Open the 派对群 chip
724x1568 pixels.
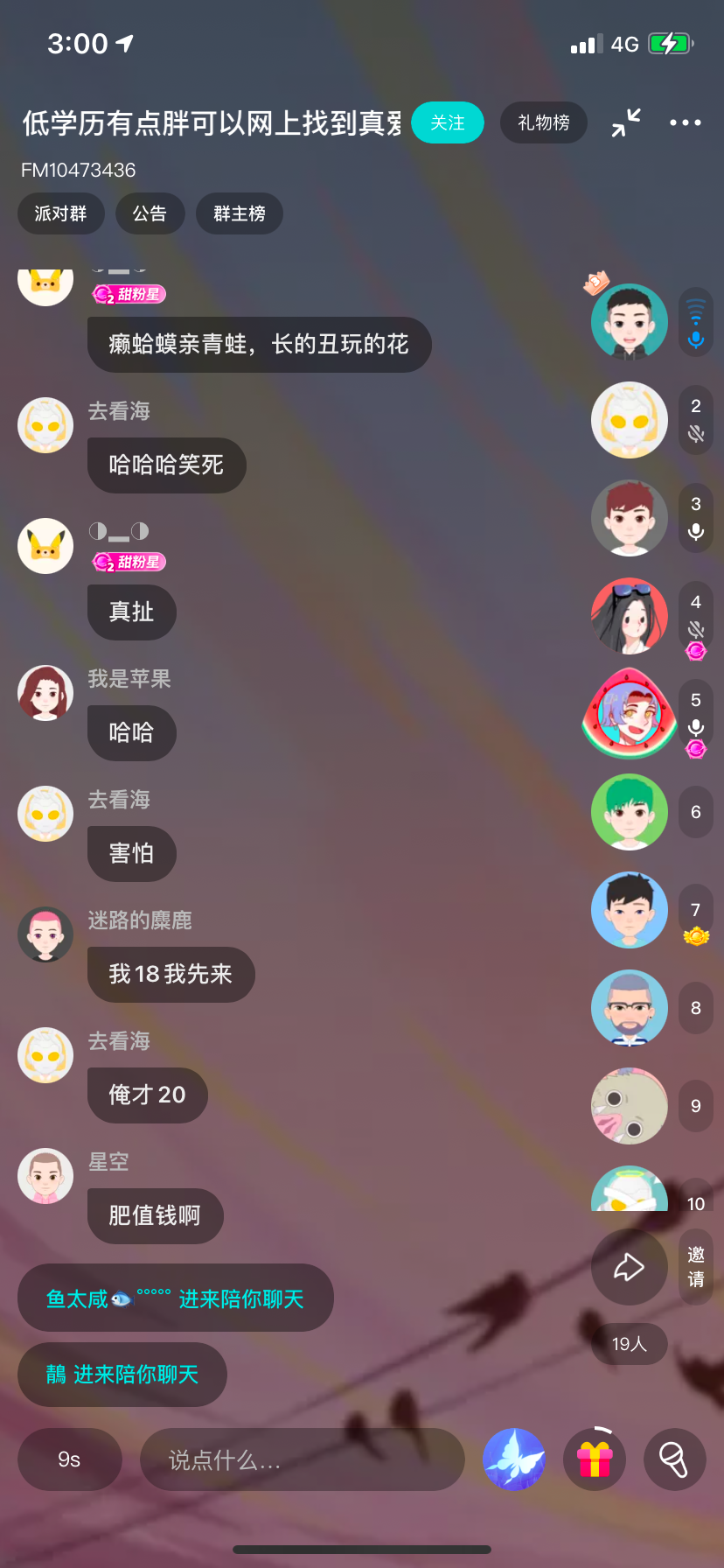[x=60, y=213]
